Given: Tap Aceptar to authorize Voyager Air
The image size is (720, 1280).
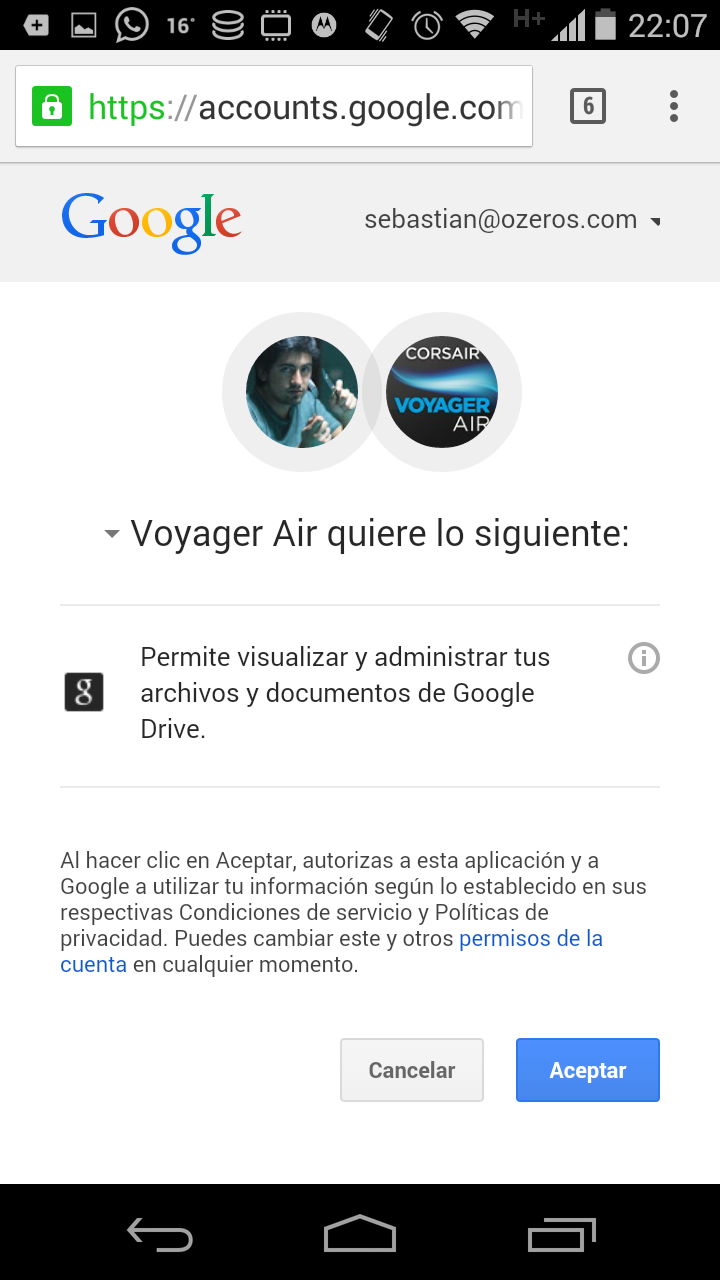Looking at the screenshot, I should (587, 1070).
